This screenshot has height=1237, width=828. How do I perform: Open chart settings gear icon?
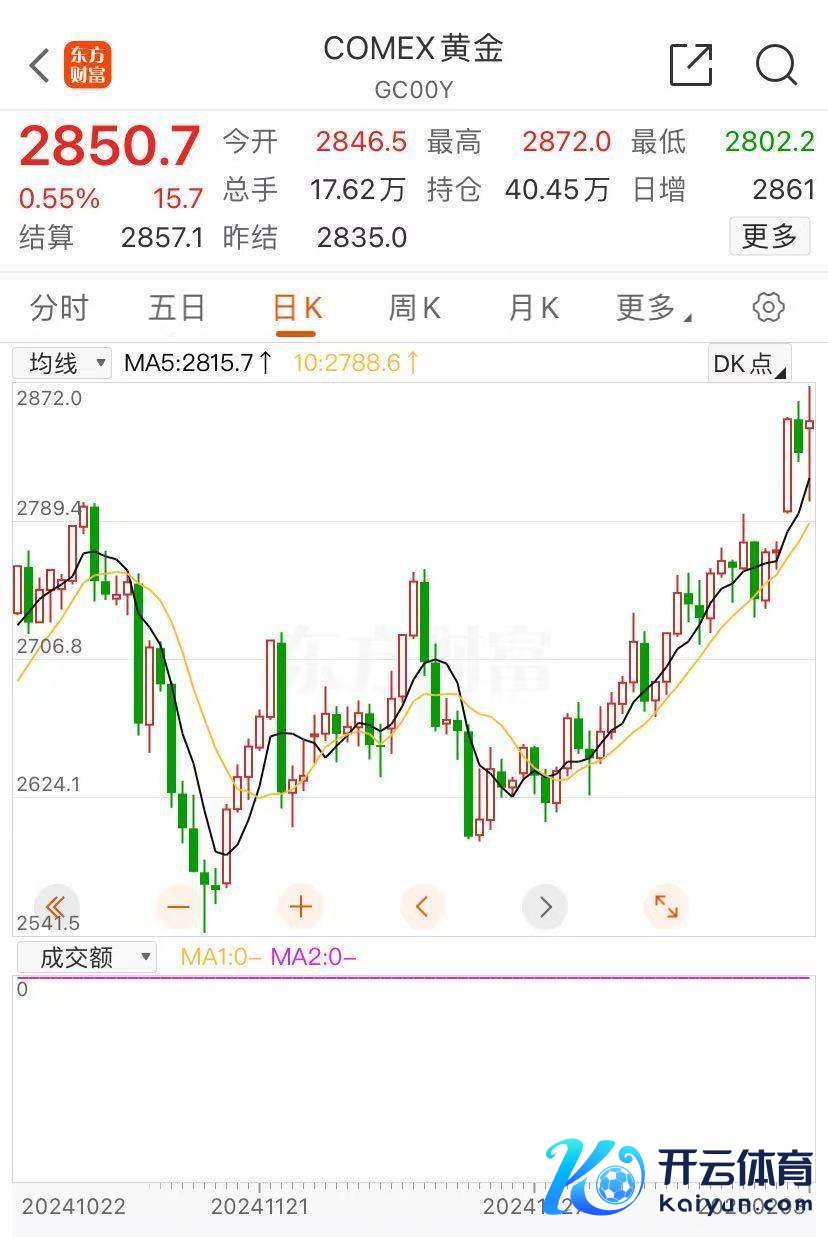pos(768,307)
